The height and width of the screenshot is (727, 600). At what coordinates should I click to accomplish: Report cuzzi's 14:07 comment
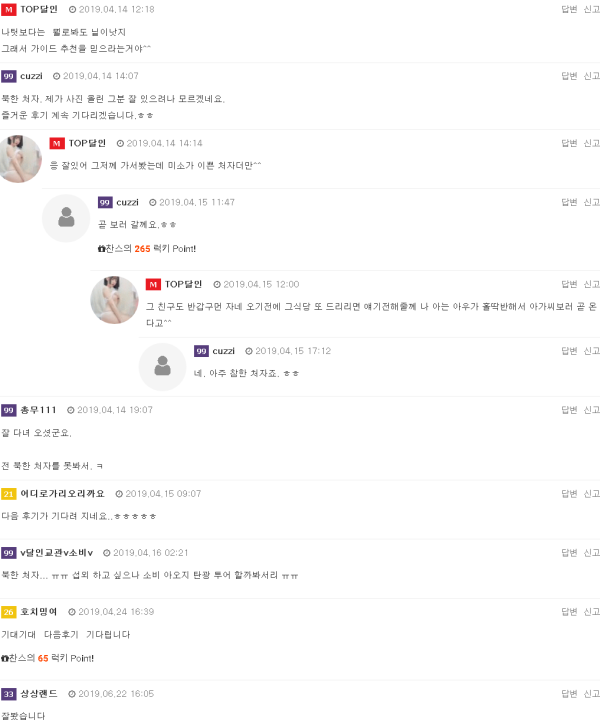(592, 75)
